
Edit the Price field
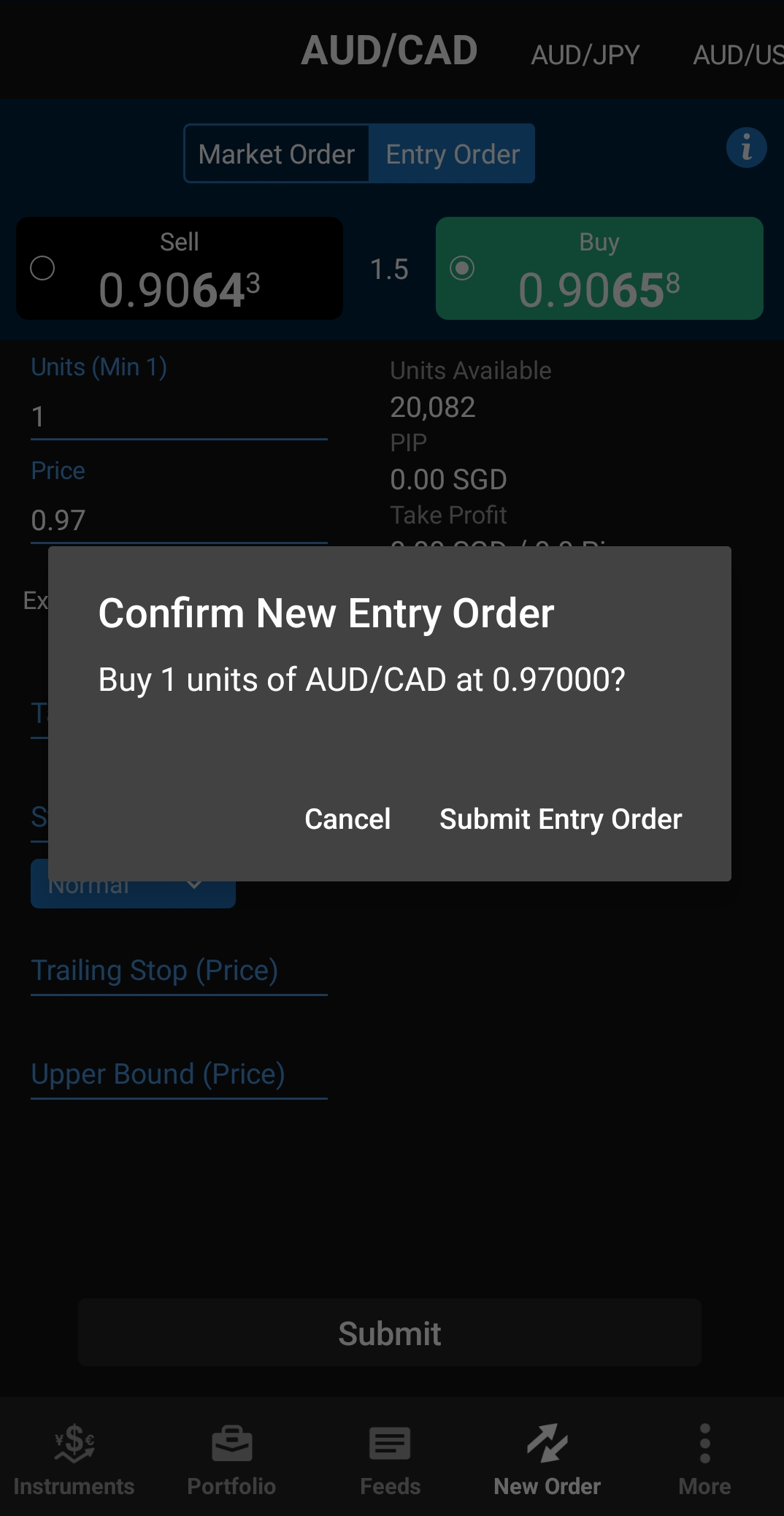(x=178, y=520)
